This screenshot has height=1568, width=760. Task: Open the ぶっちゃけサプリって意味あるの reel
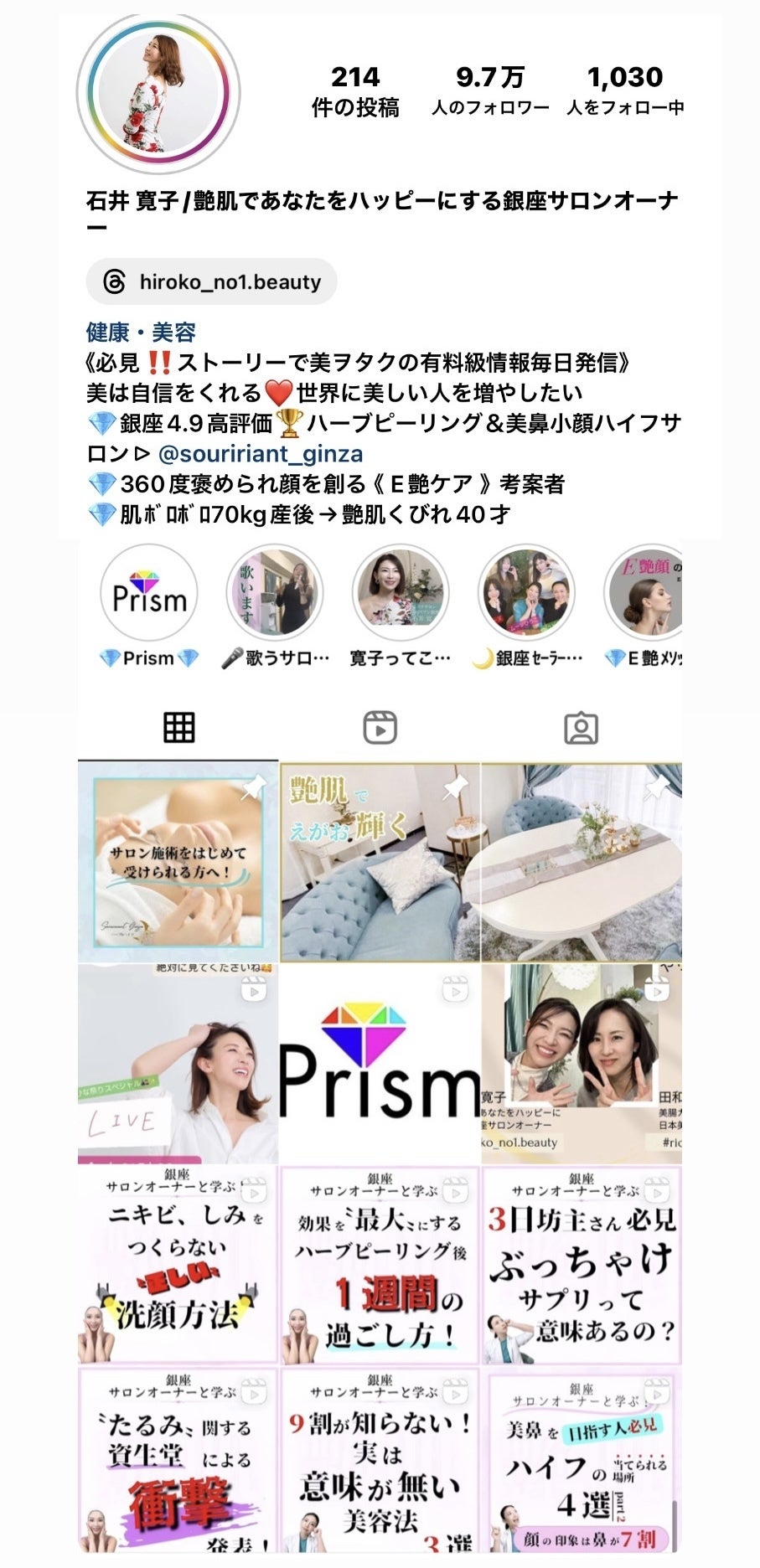click(582, 1265)
